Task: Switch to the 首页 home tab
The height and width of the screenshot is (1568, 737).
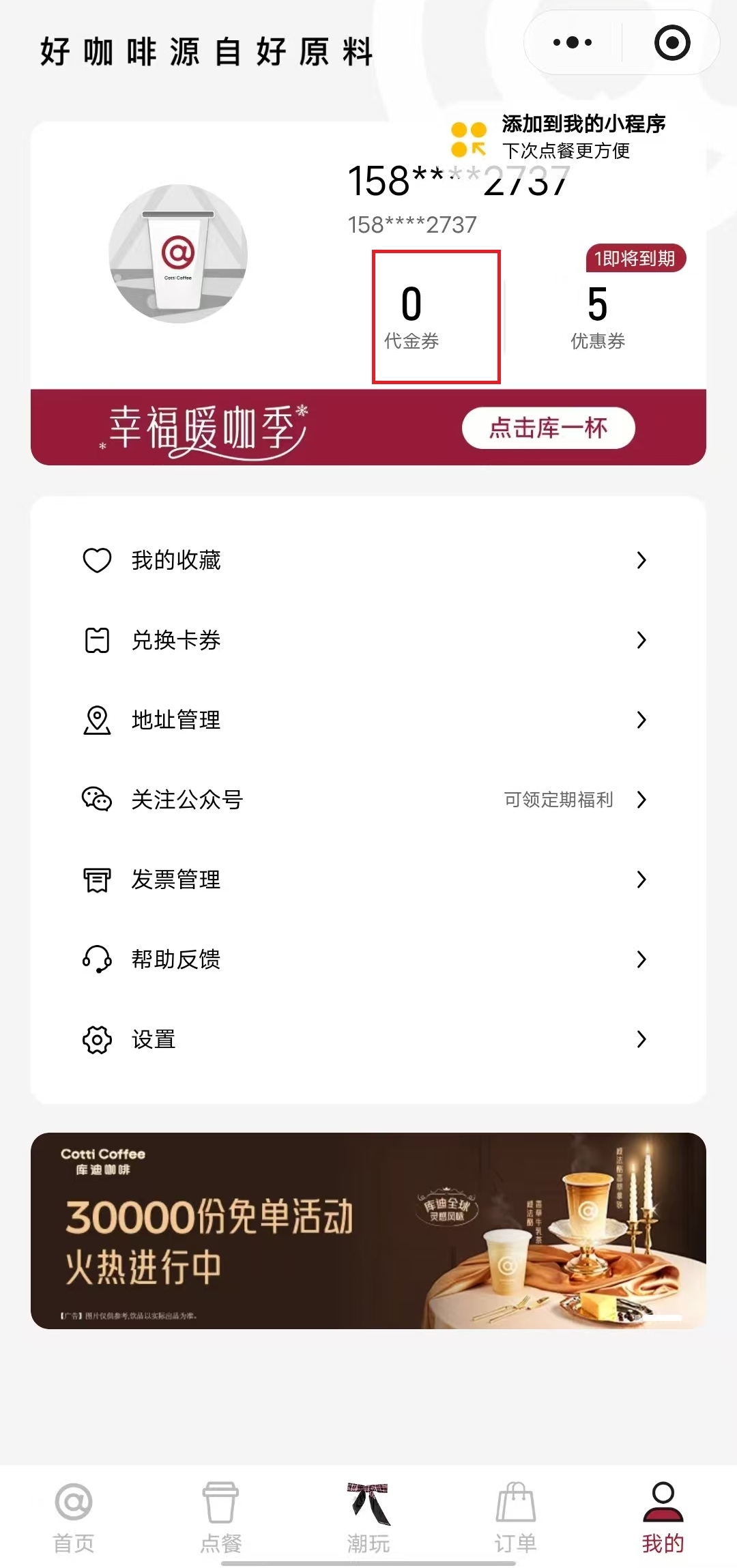Action: (x=74, y=1516)
